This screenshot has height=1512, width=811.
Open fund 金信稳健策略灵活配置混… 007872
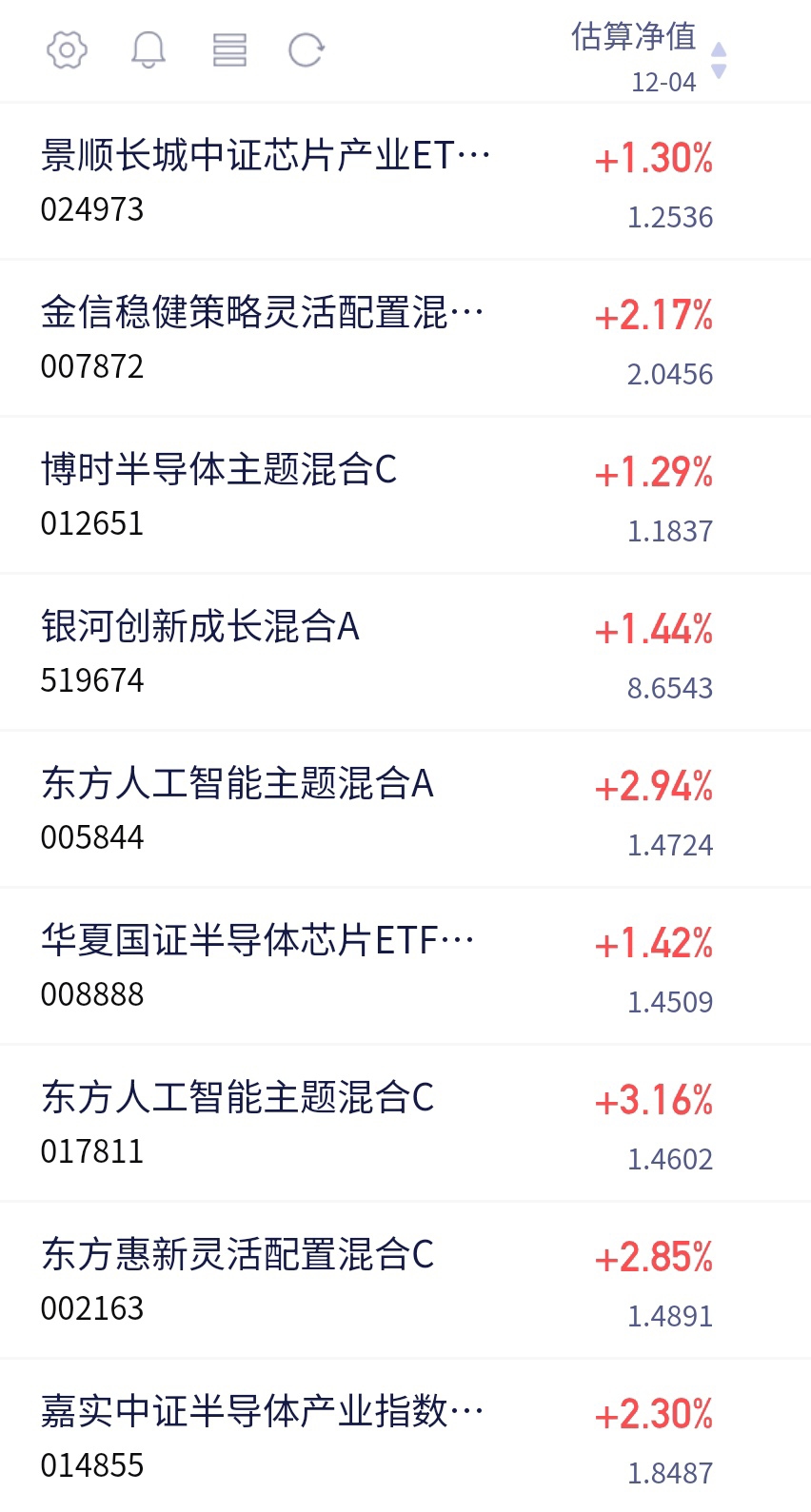point(405,338)
